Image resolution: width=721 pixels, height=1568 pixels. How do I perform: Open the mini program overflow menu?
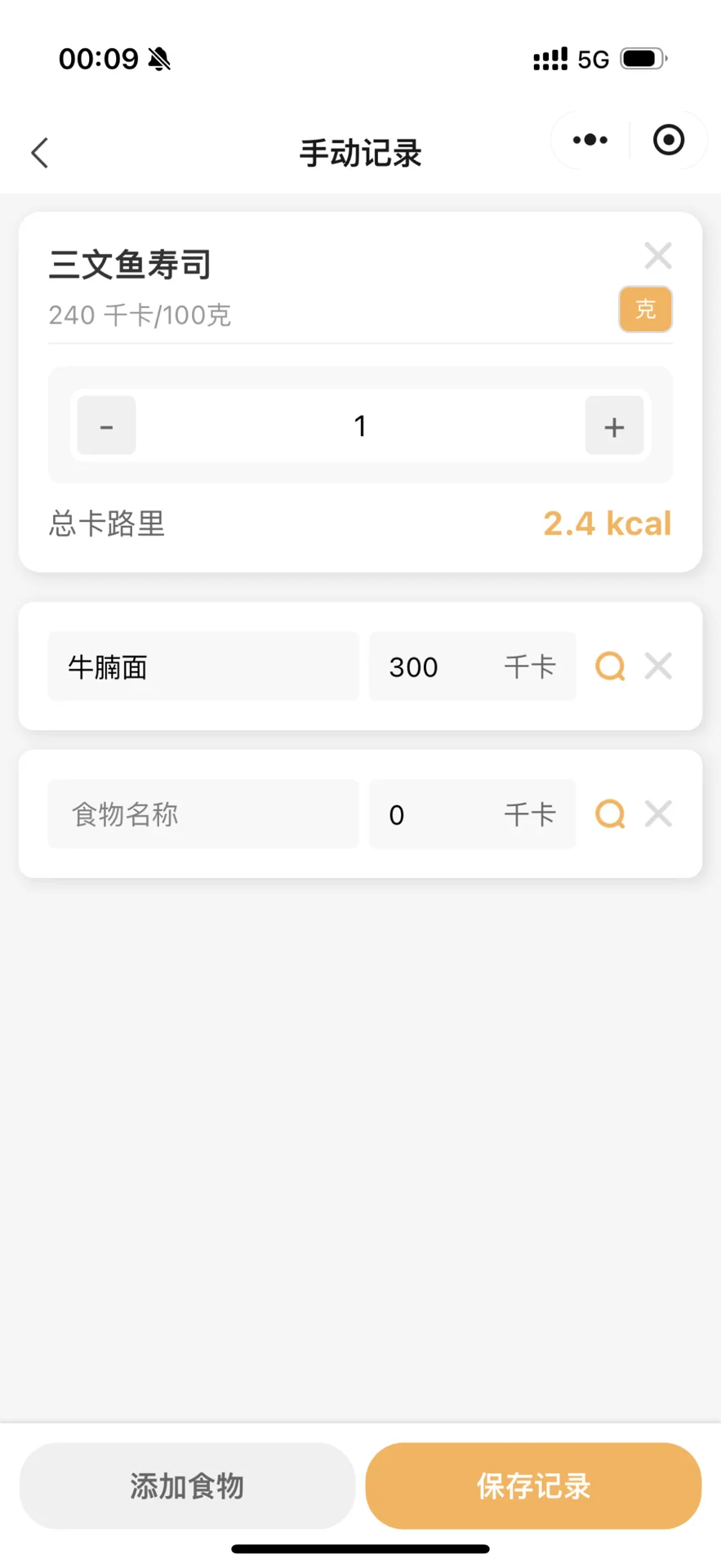(x=590, y=140)
